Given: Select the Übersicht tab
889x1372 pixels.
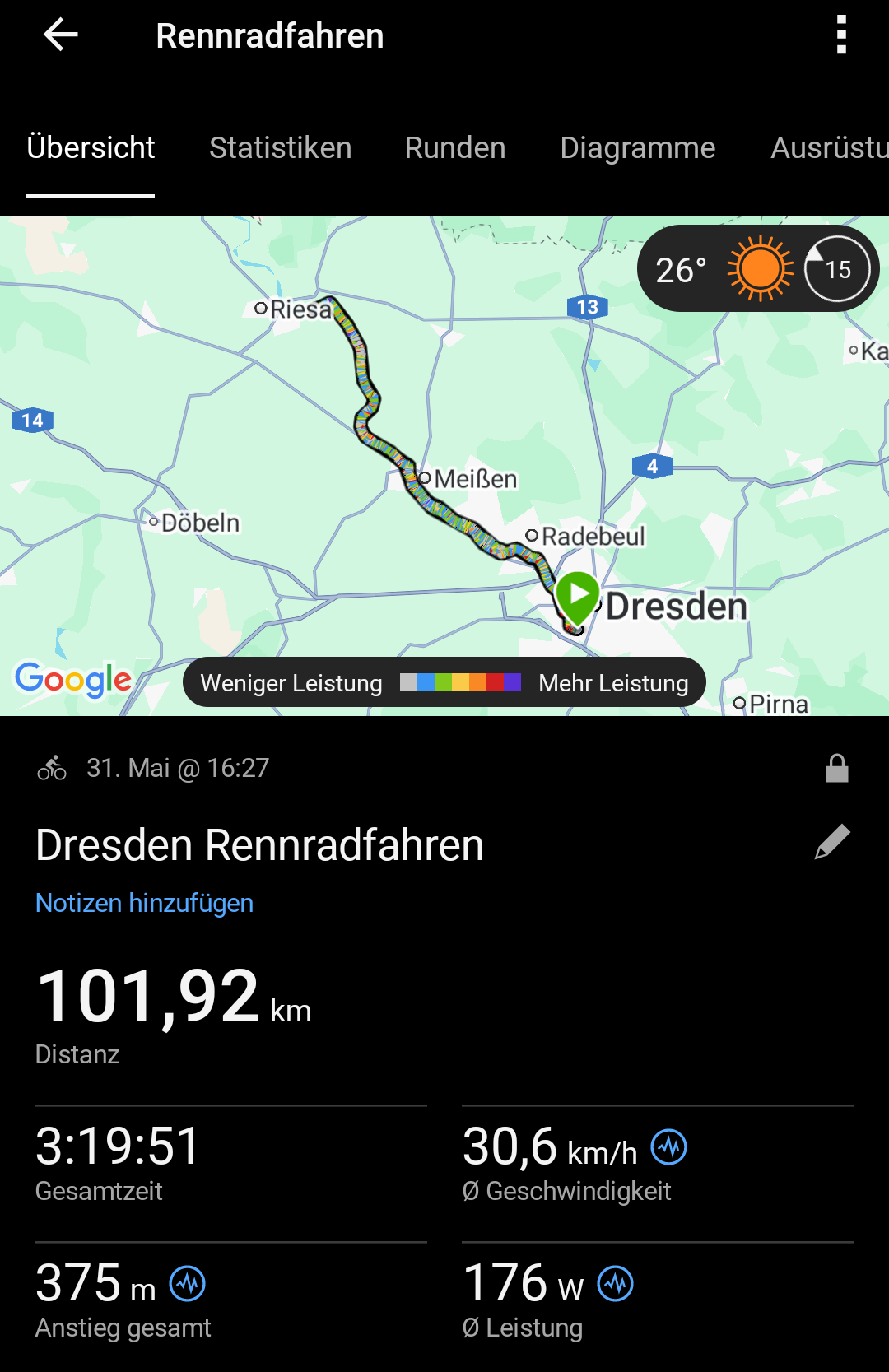Looking at the screenshot, I should 91,148.
